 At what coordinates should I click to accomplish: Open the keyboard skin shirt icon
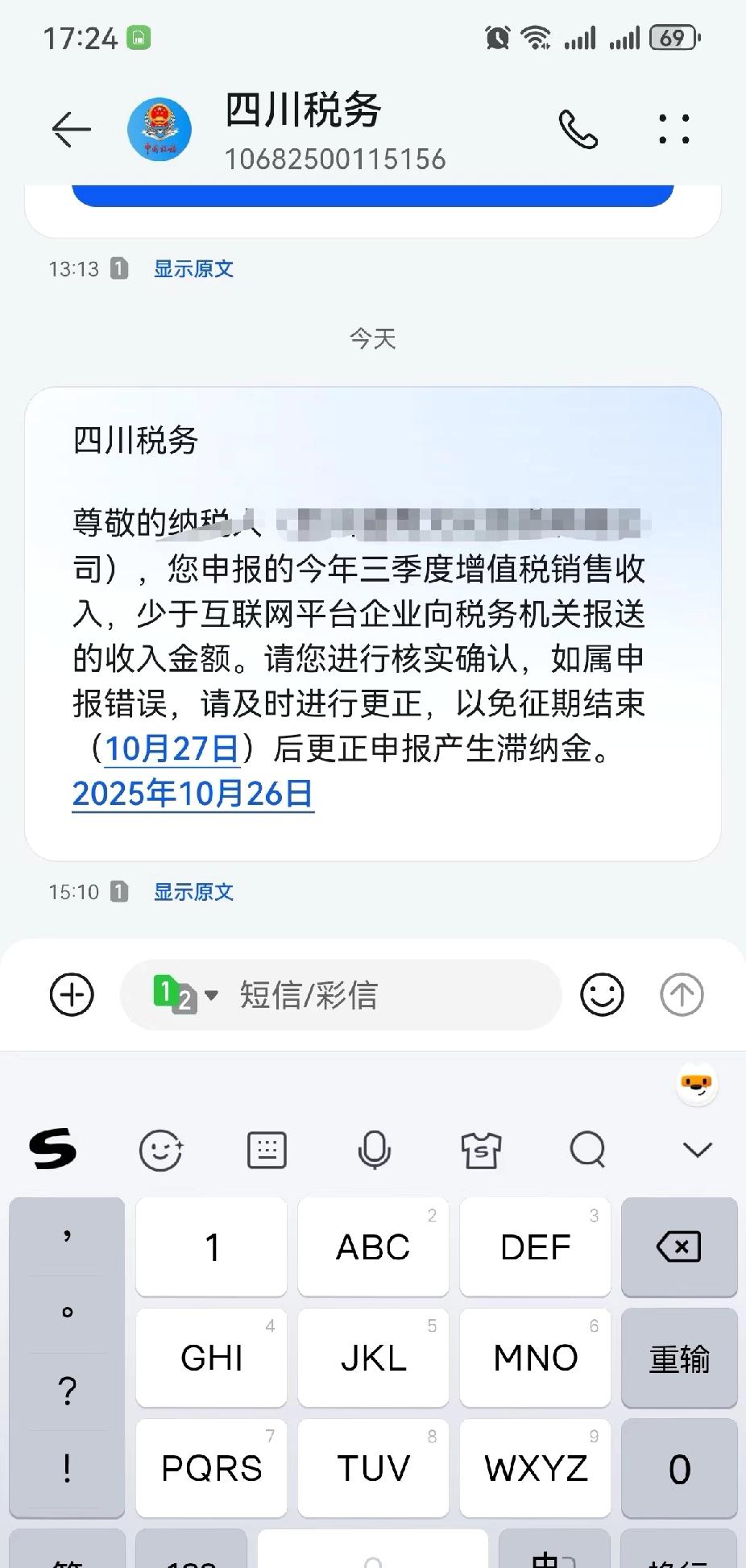click(x=481, y=1150)
